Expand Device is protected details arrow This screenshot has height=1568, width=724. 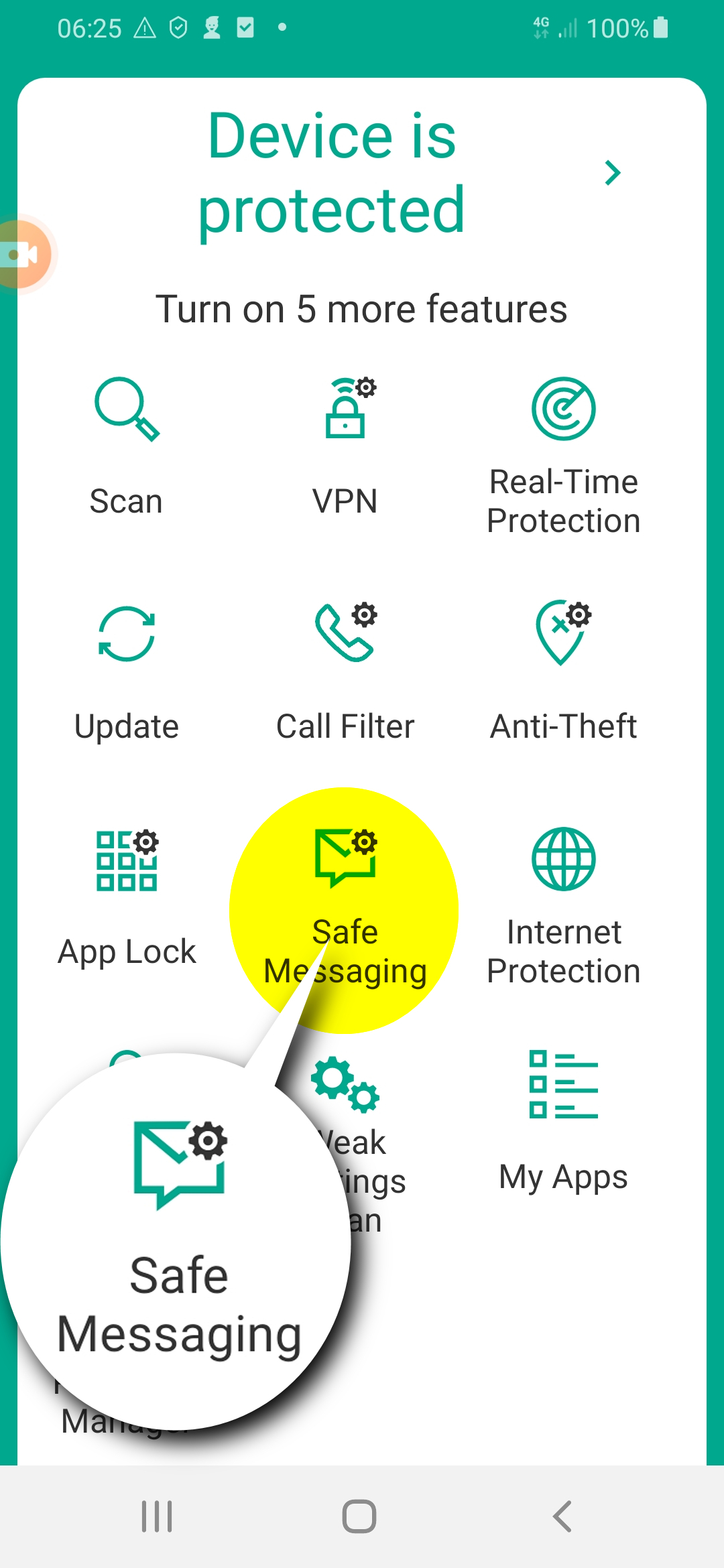tap(612, 173)
